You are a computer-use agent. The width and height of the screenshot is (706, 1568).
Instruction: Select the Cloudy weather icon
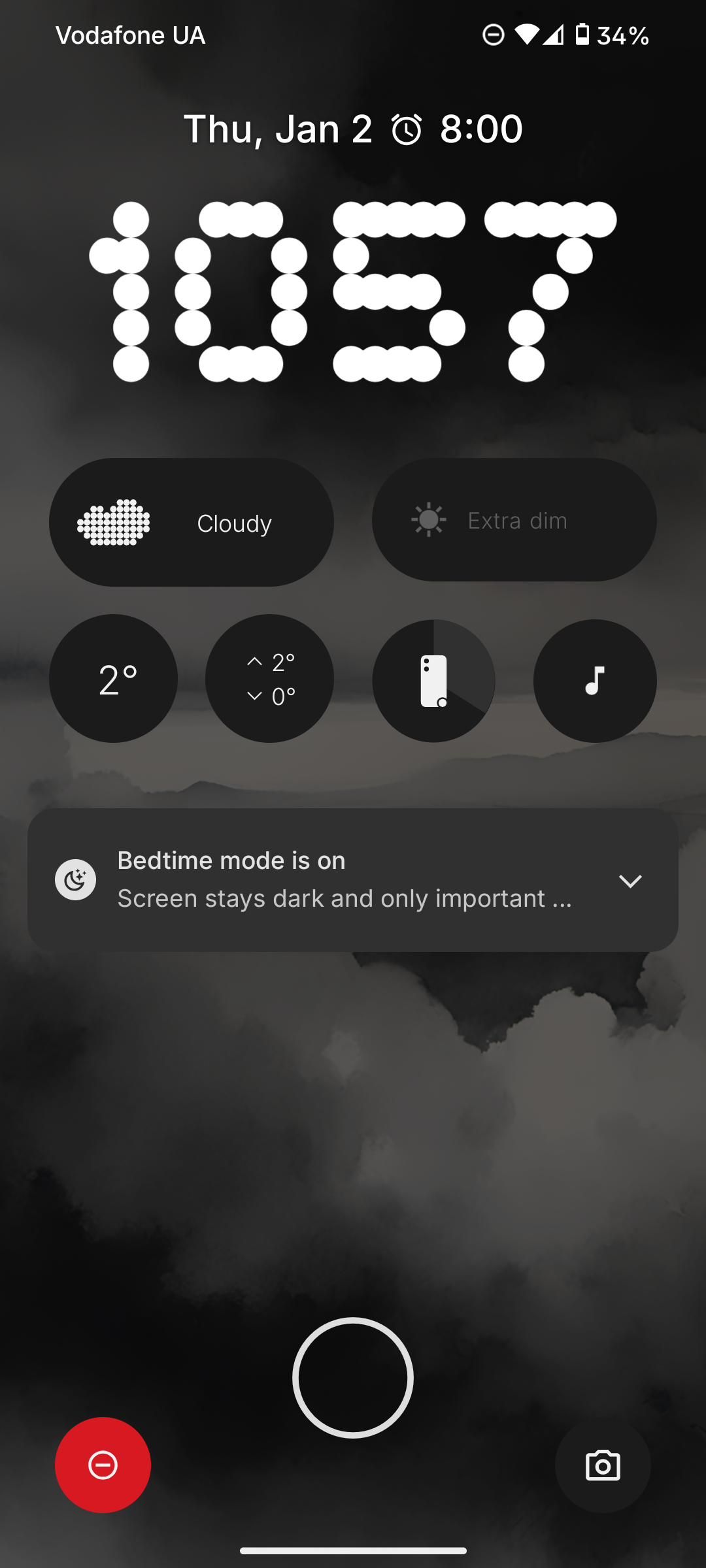(x=116, y=522)
